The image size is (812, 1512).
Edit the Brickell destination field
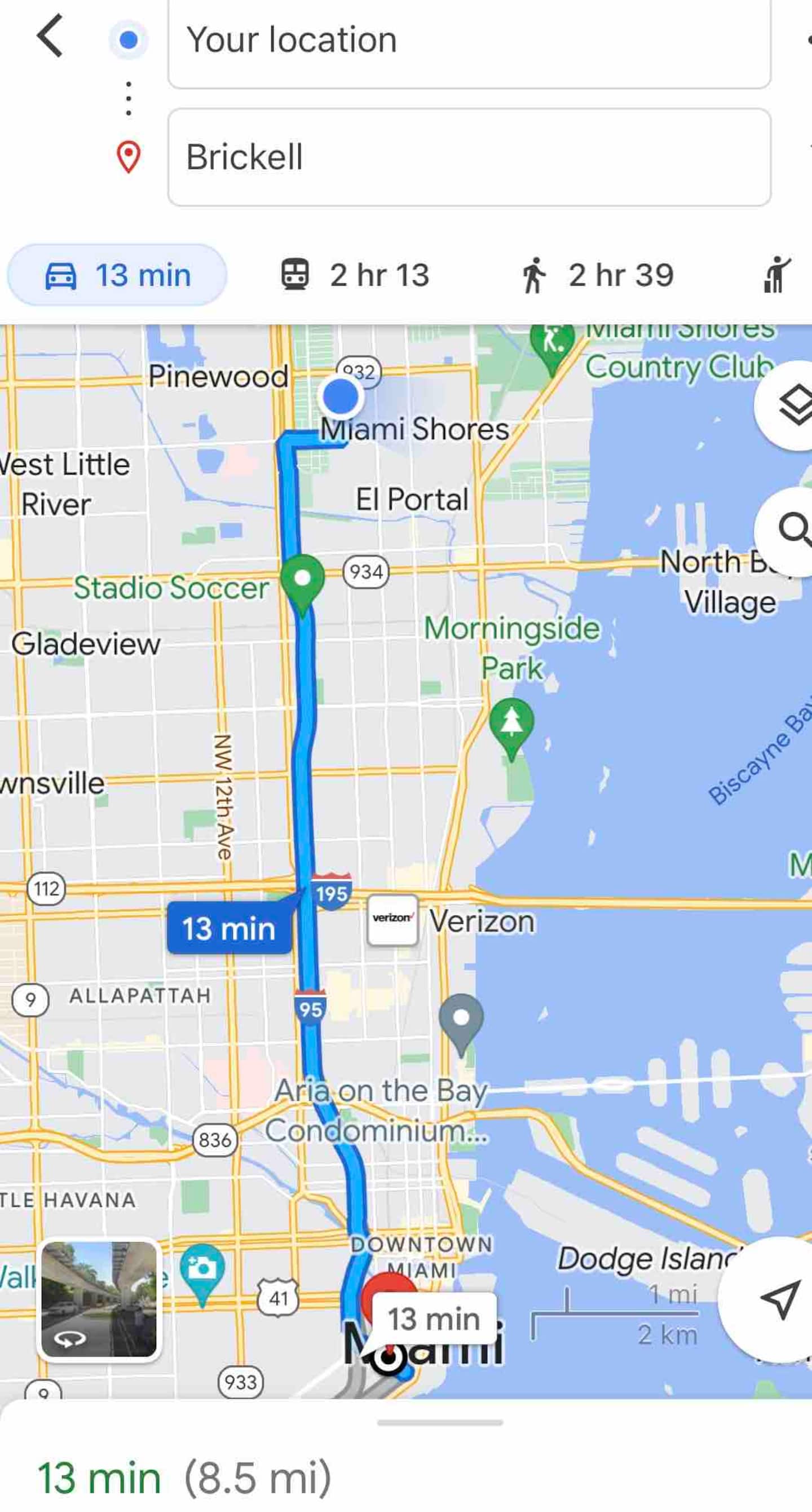[x=469, y=157]
